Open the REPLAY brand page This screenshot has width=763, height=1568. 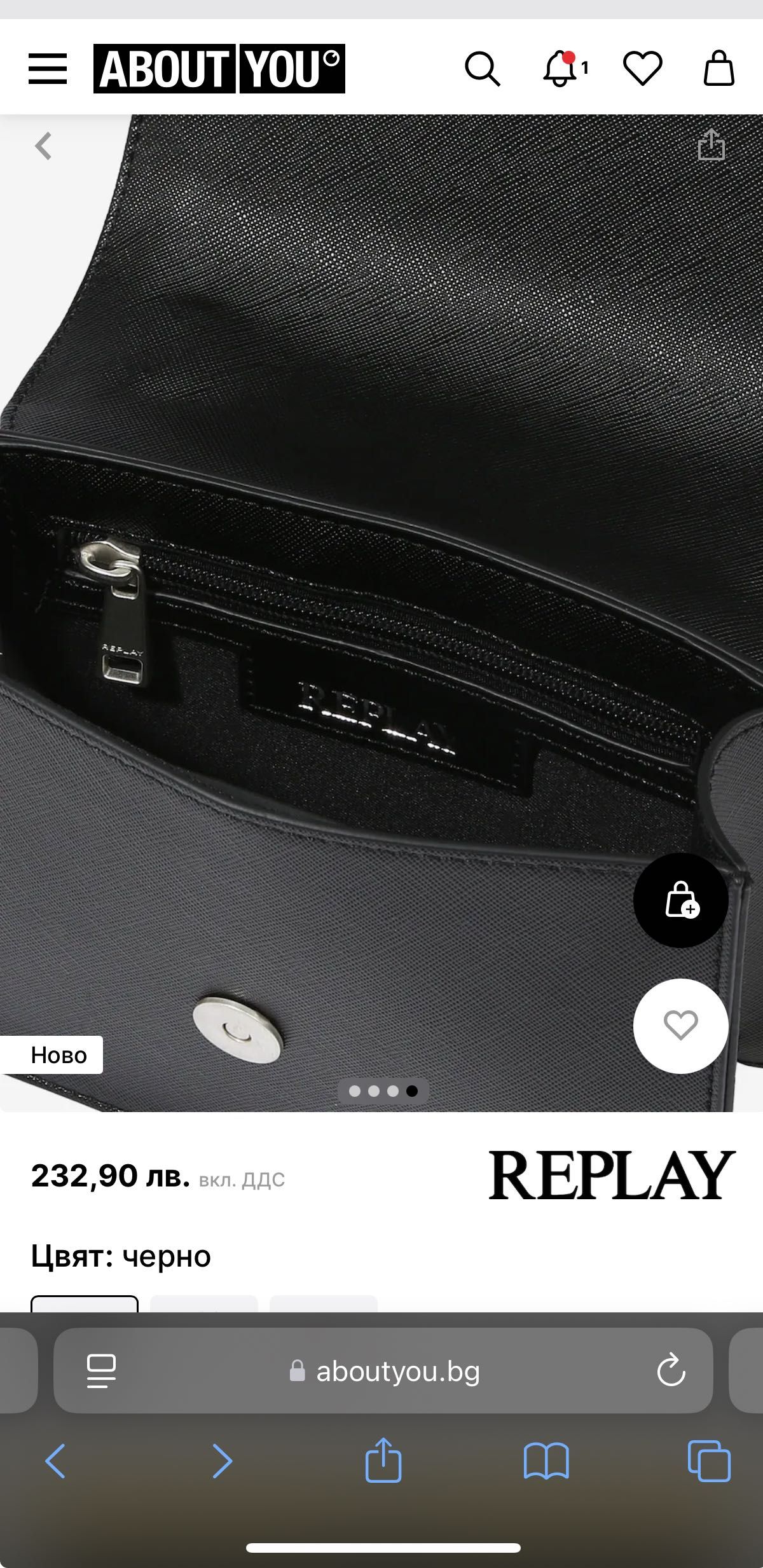point(612,1175)
